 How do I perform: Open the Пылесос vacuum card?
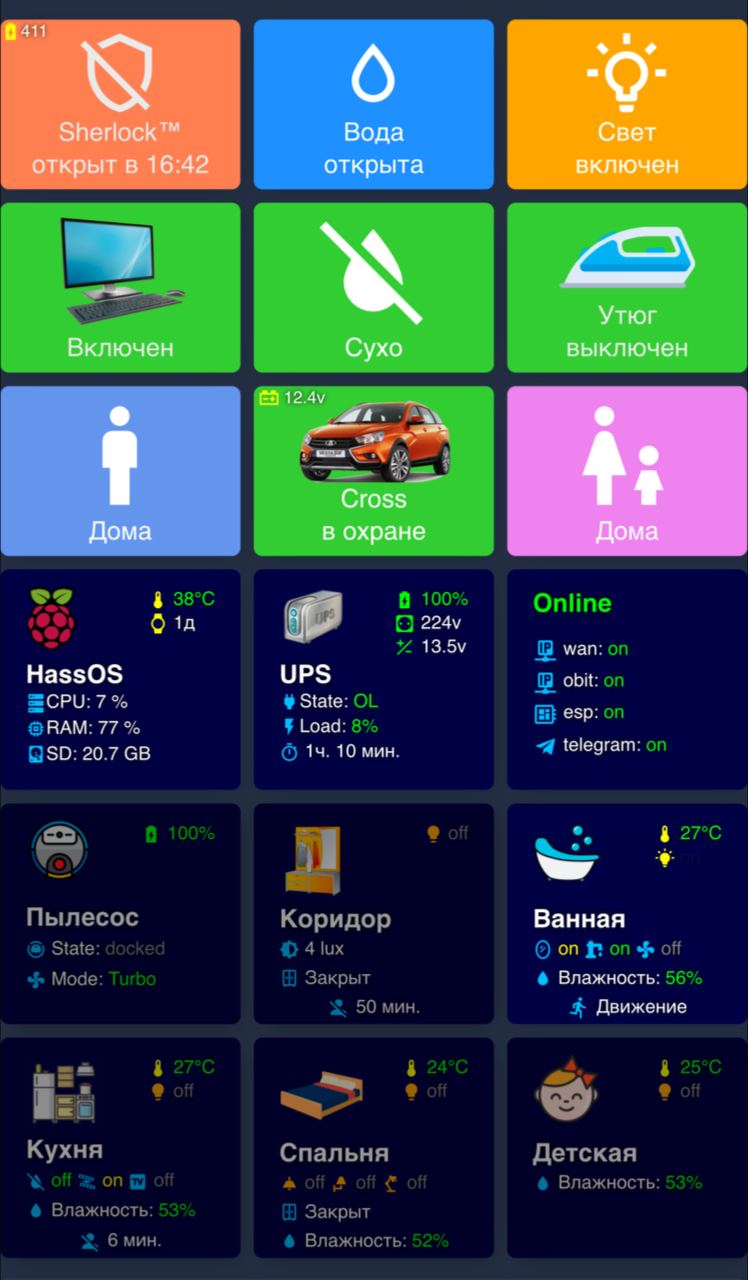pyautogui.click(x=120, y=913)
